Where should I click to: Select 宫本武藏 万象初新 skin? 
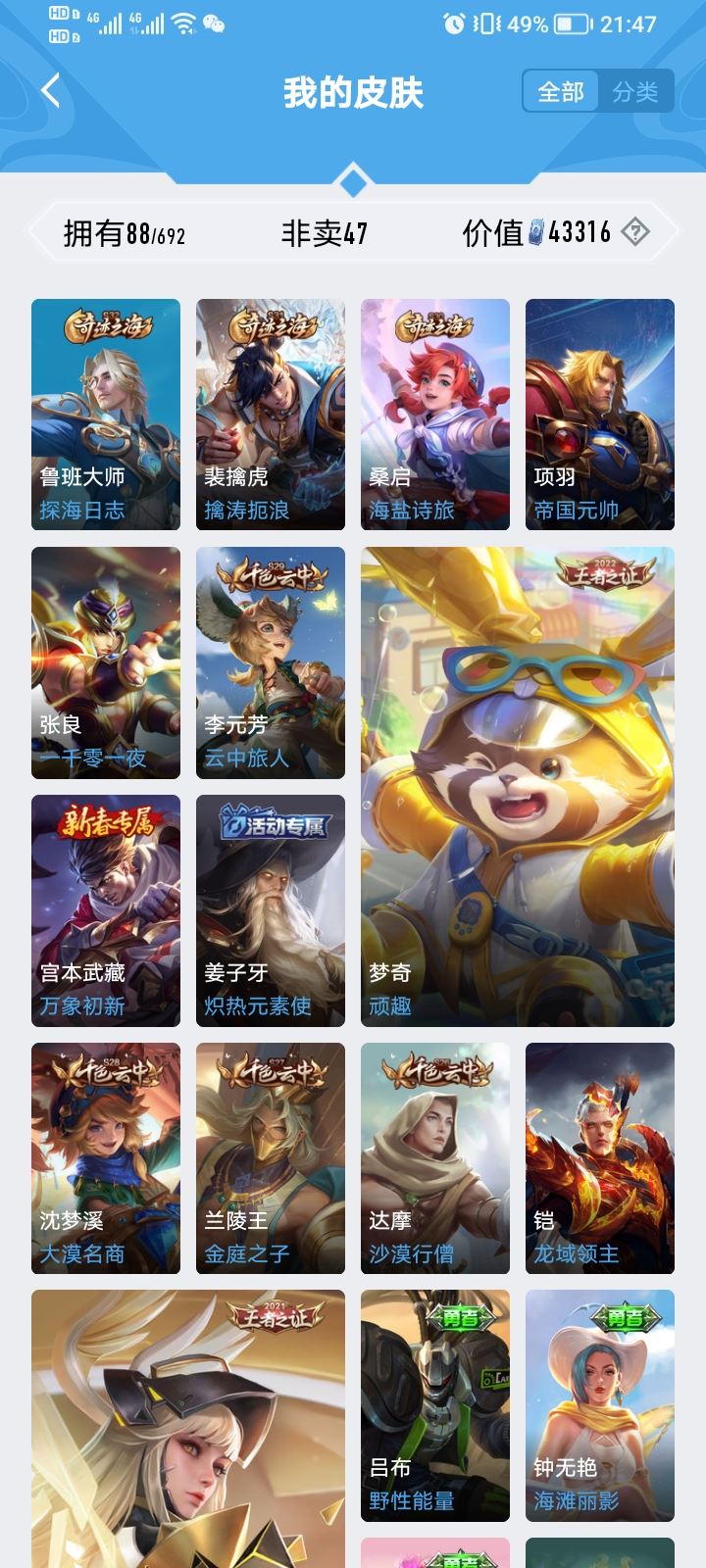[106, 910]
